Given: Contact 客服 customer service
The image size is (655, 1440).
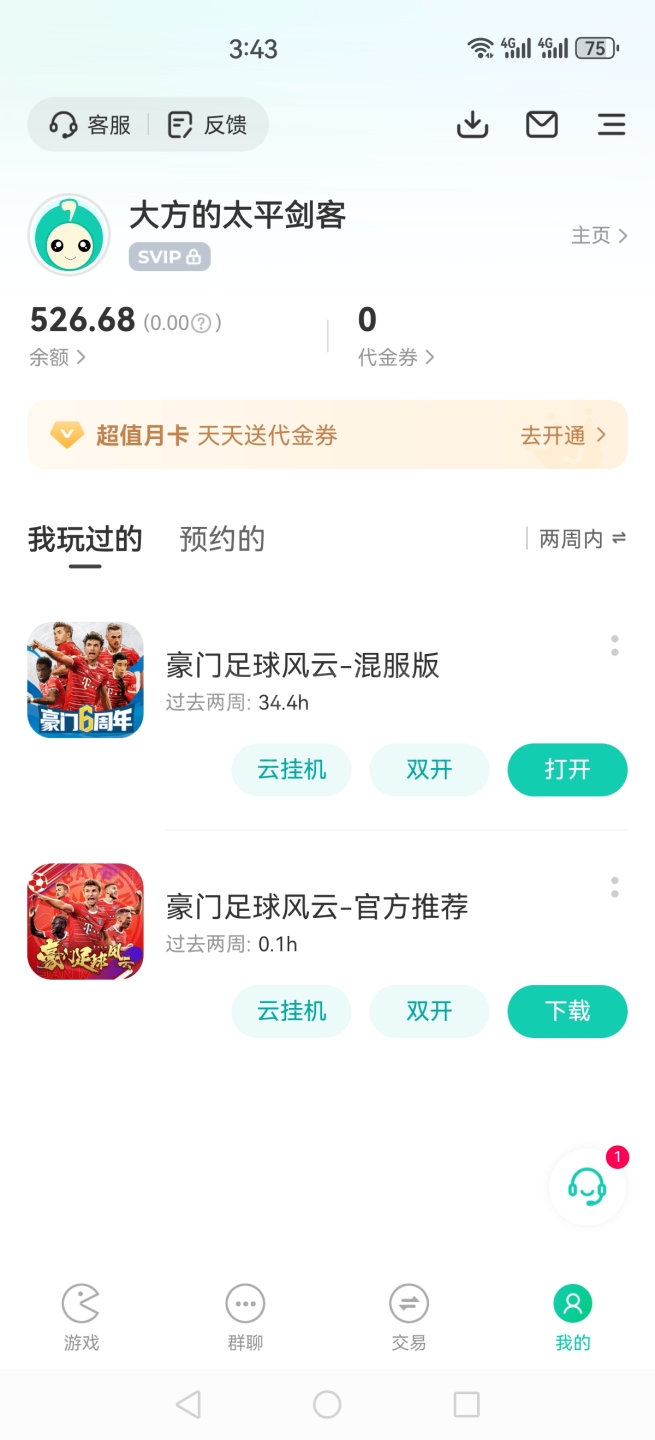Looking at the screenshot, I should click(x=90, y=125).
